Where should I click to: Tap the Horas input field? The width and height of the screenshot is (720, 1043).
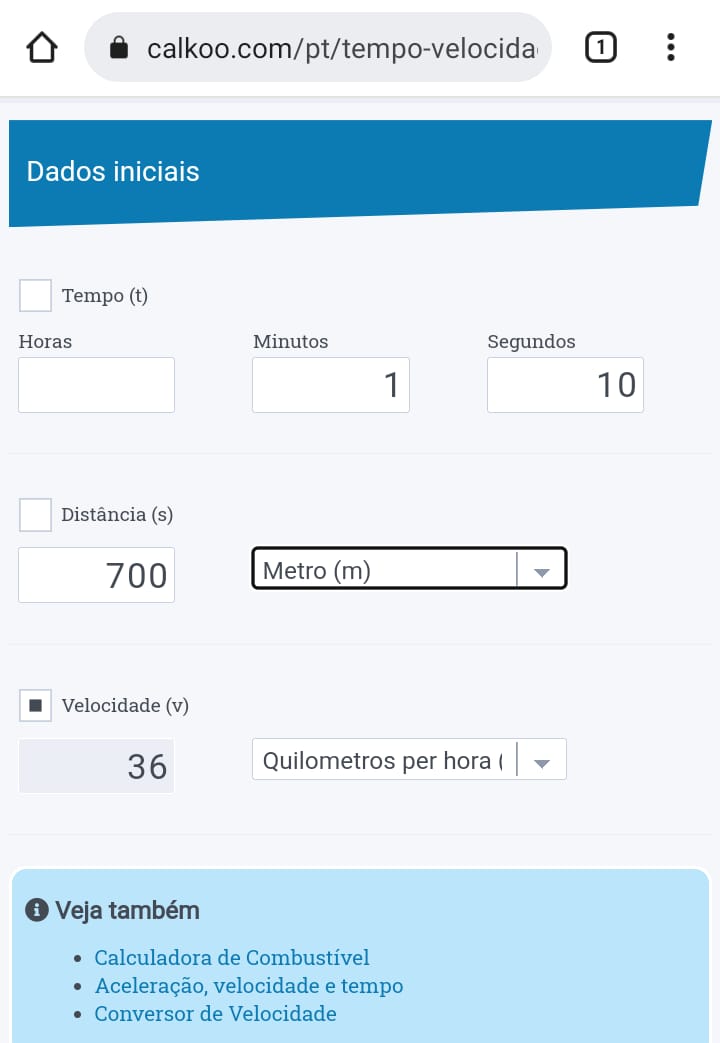[96, 385]
